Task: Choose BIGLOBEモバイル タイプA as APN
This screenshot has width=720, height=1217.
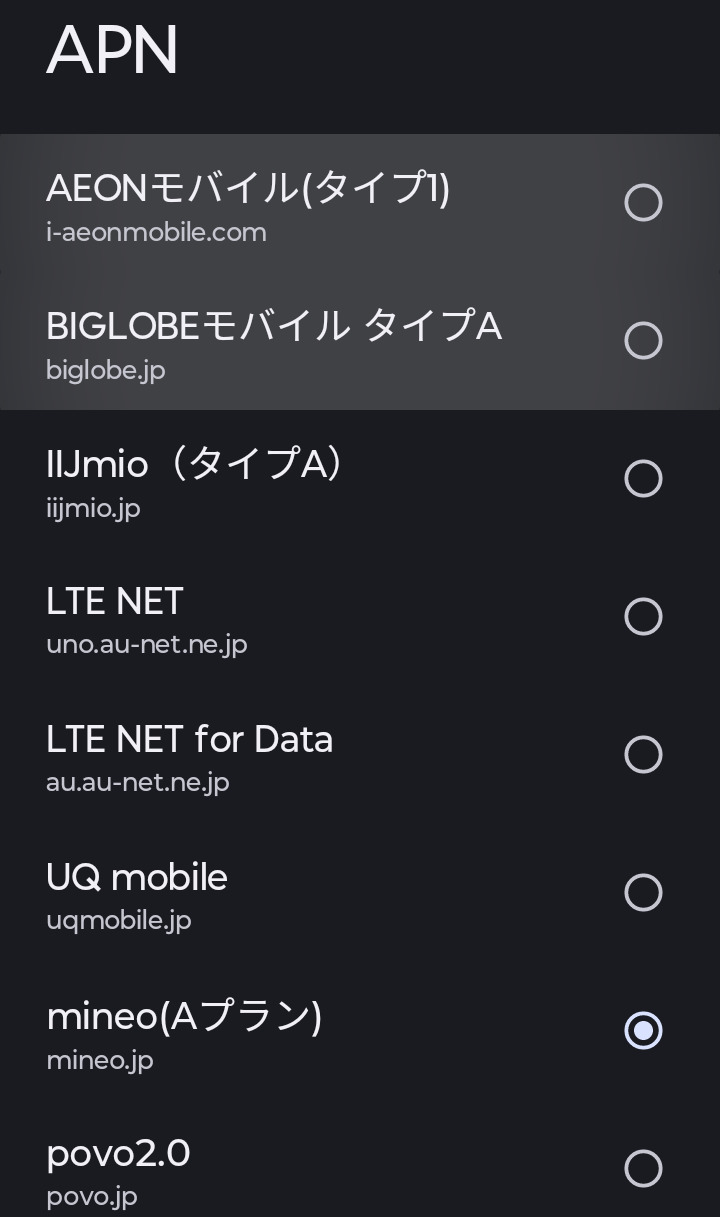Action: pyautogui.click(x=643, y=341)
